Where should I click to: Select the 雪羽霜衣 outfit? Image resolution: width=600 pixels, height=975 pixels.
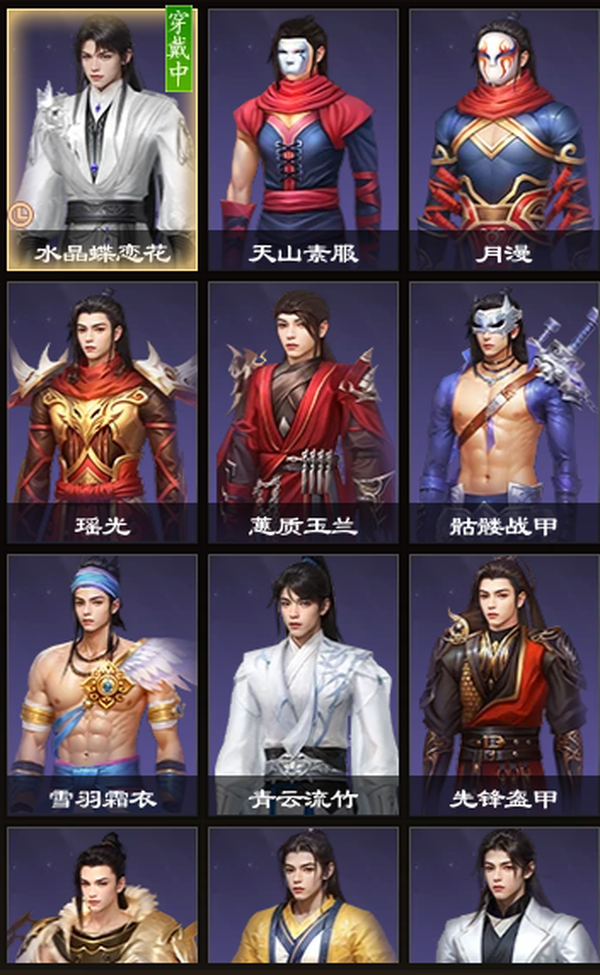pyautogui.click(x=103, y=685)
